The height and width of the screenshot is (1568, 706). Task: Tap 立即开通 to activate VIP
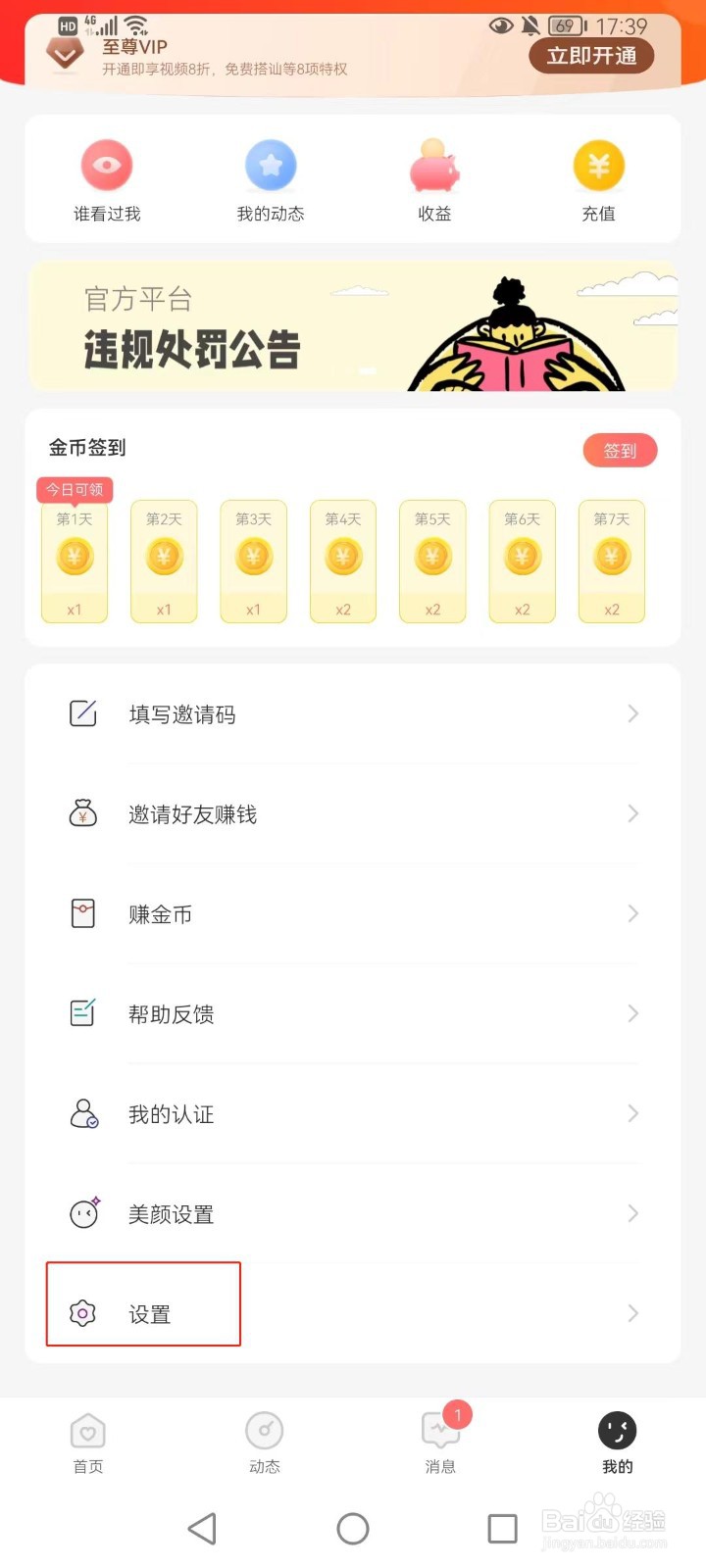point(591,56)
